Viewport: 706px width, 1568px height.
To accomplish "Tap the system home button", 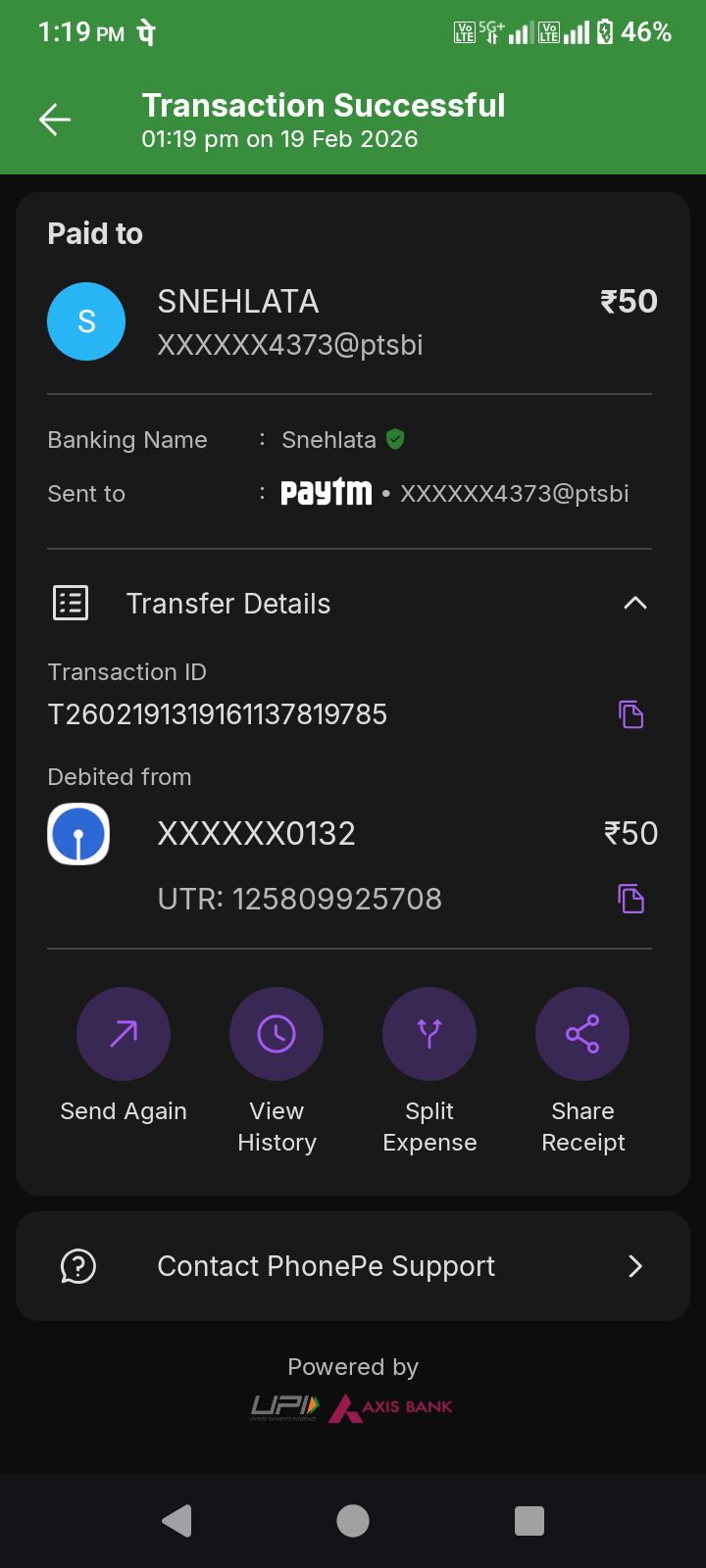I will pos(353,1521).
